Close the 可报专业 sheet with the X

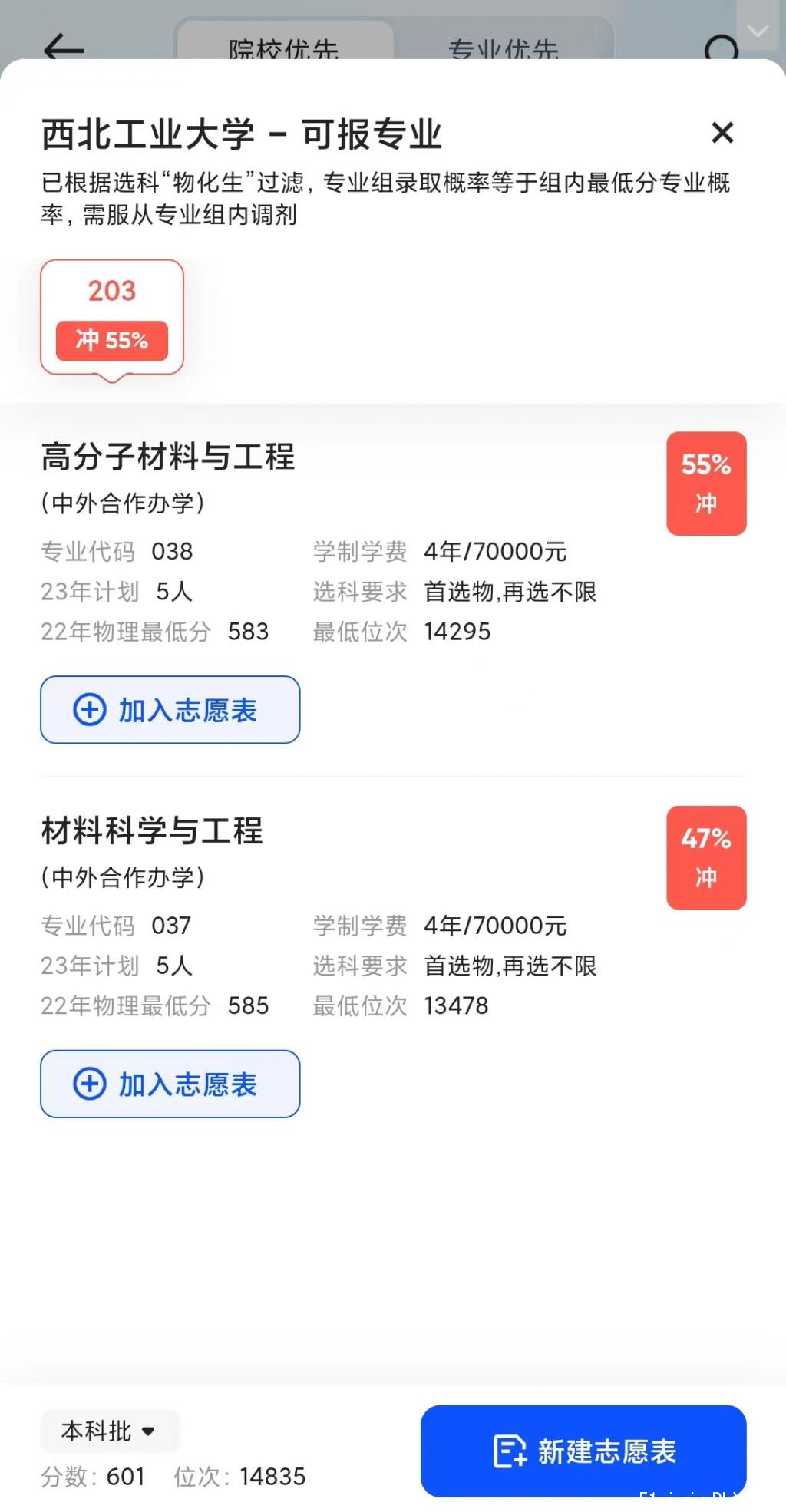click(x=722, y=133)
